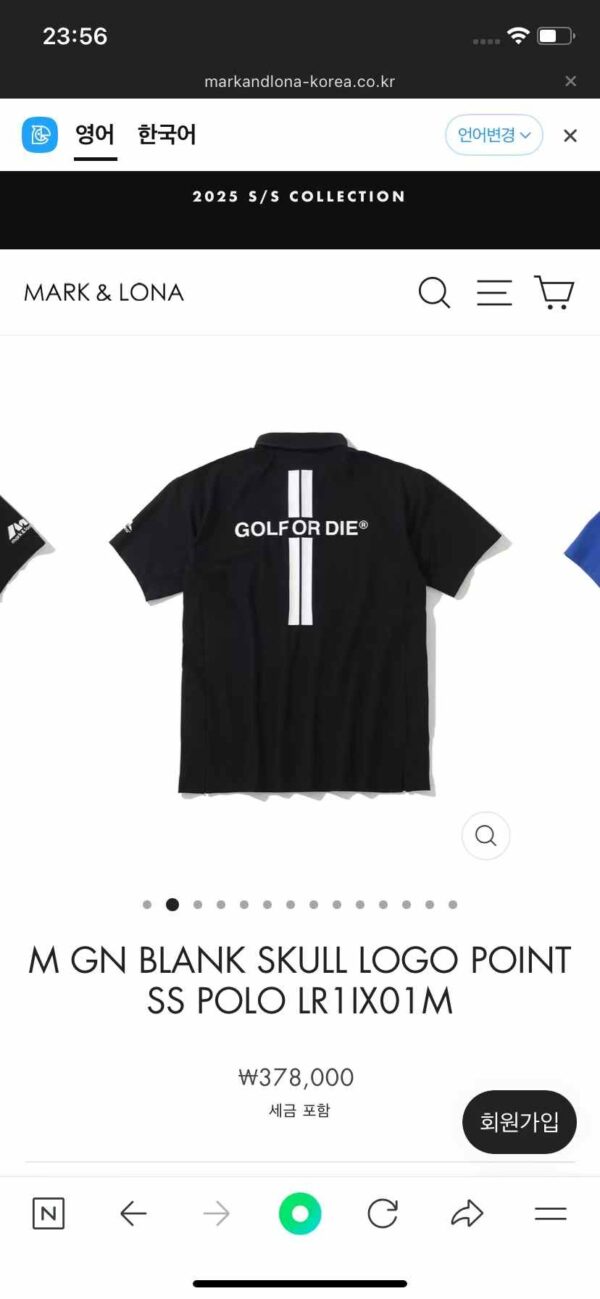The width and height of the screenshot is (600, 1299).
Task: Close the markandlona-korea.co.kr address bar
Action: pyautogui.click(x=570, y=81)
